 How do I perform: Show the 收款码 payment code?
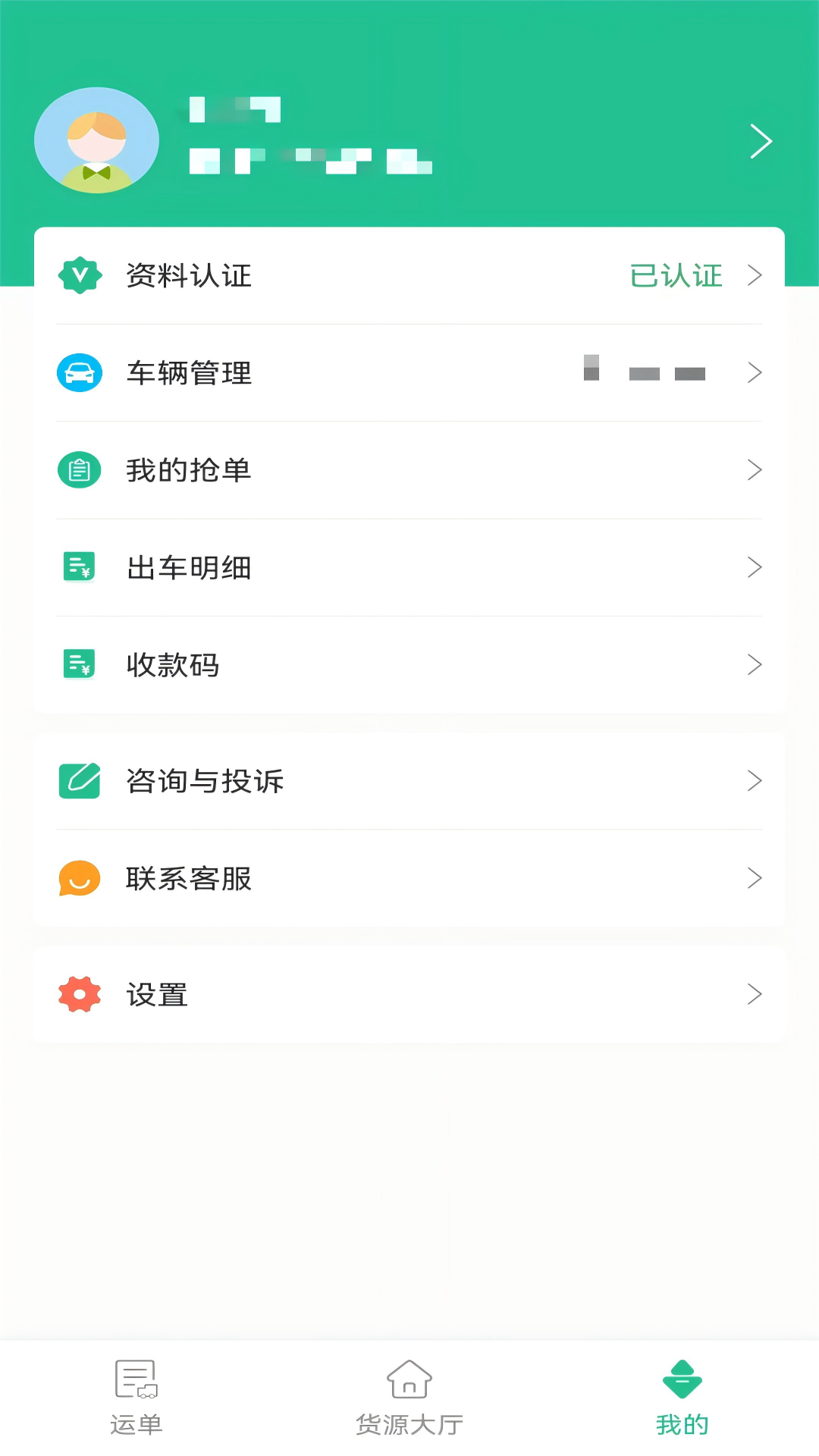[409, 665]
